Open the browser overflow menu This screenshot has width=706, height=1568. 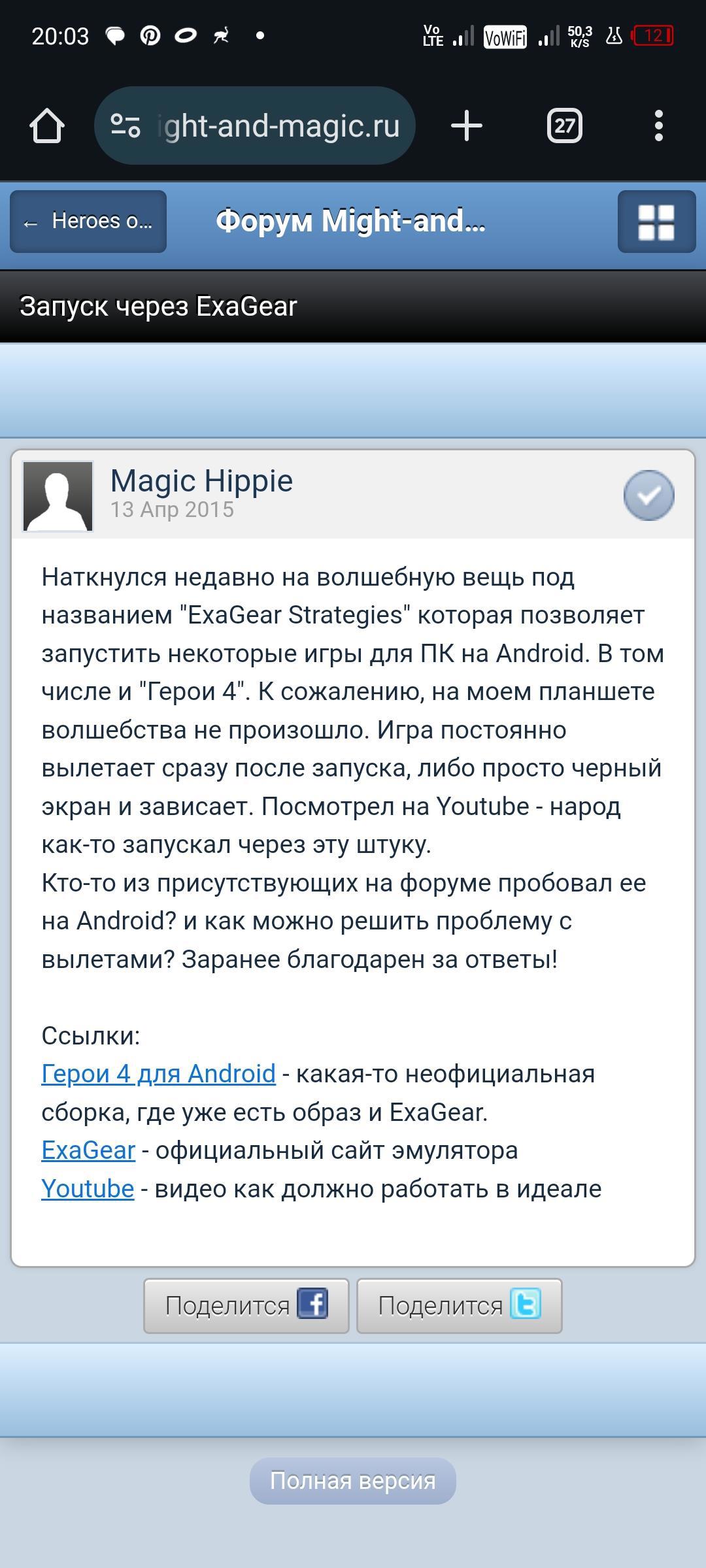658,125
